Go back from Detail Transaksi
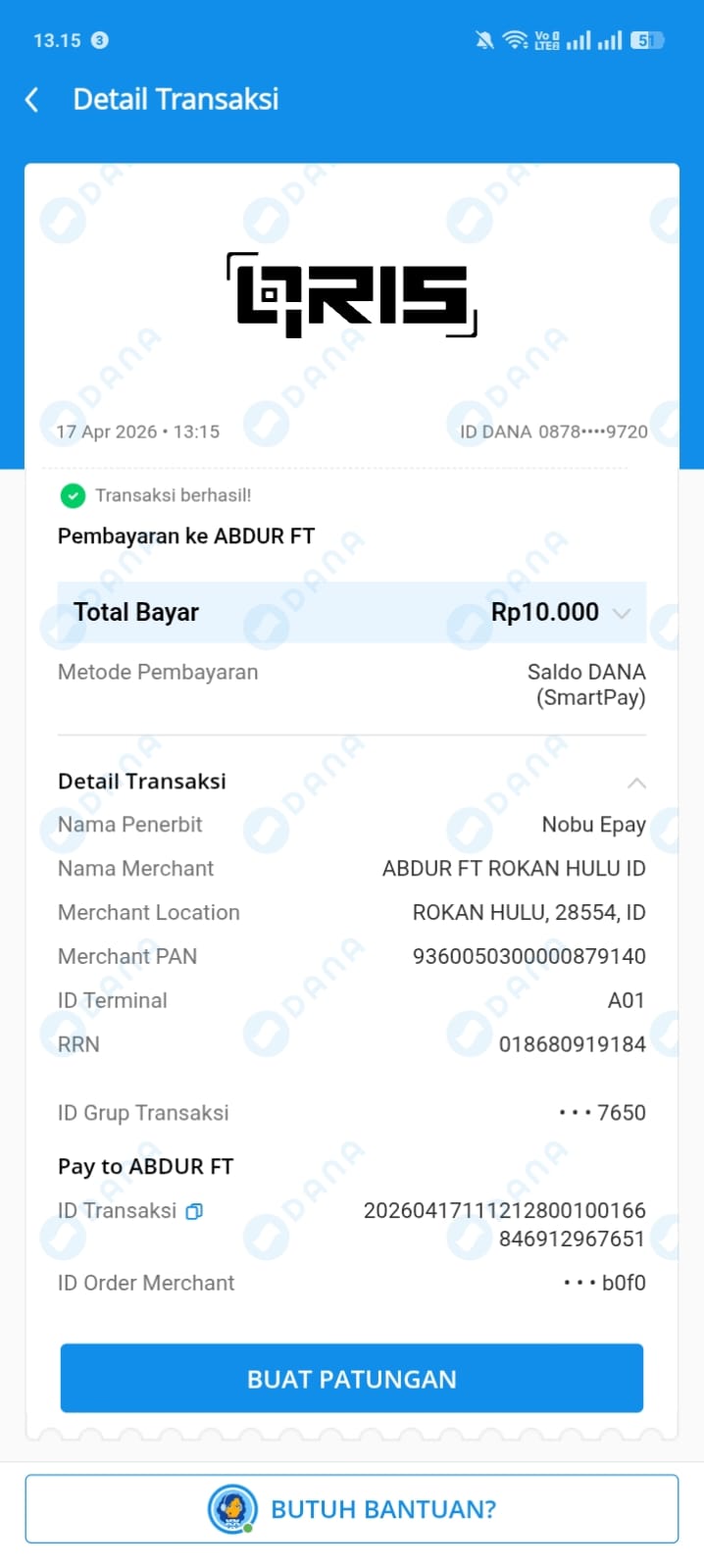 pos(32,99)
